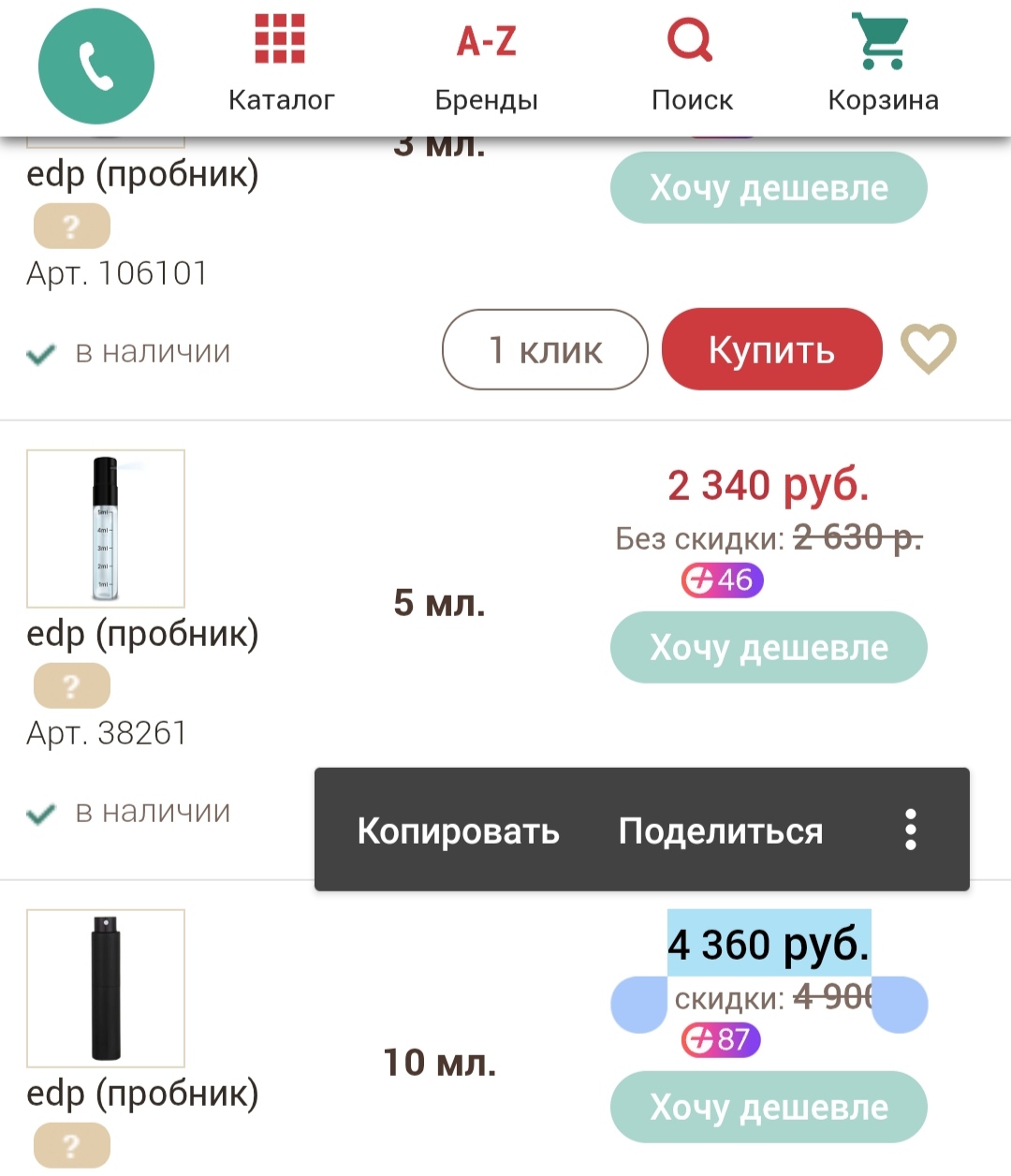Request lower price for 3 мл sample
Screen dimensions: 1011x1176
(769, 188)
